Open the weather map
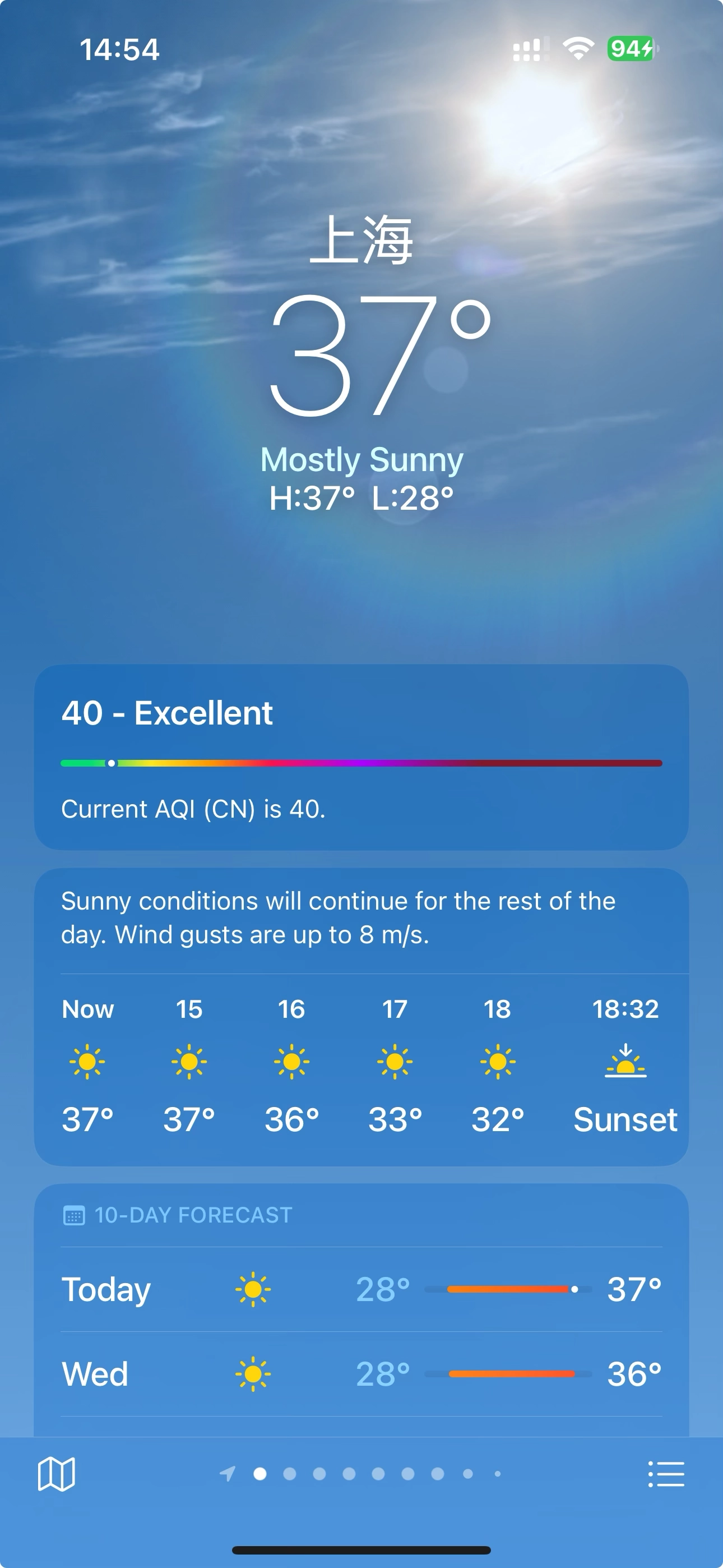Image resolution: width=723 pixels, height=1568 pixels. [56, 1474]
